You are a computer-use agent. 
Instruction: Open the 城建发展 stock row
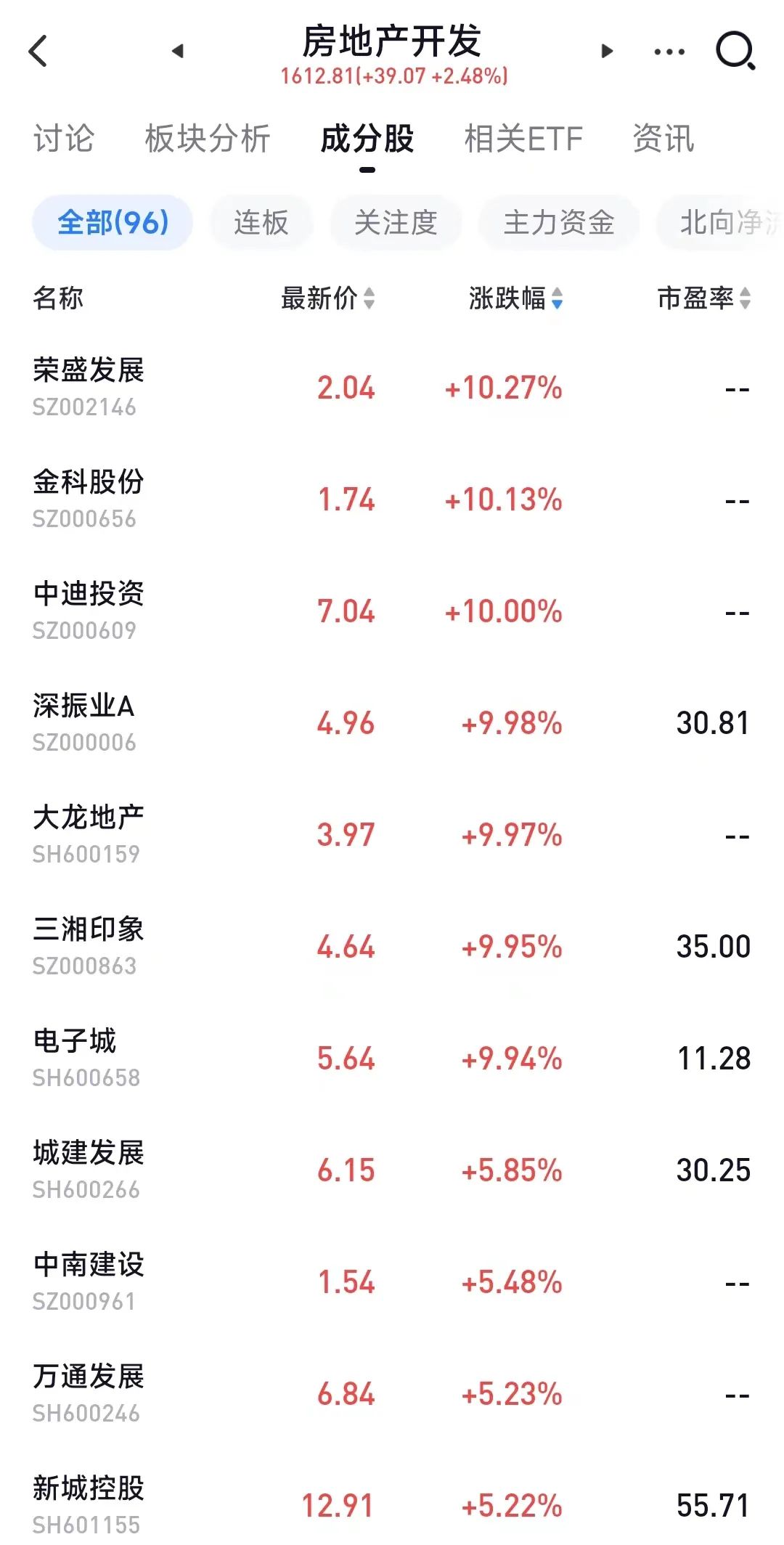[392, 1170]
